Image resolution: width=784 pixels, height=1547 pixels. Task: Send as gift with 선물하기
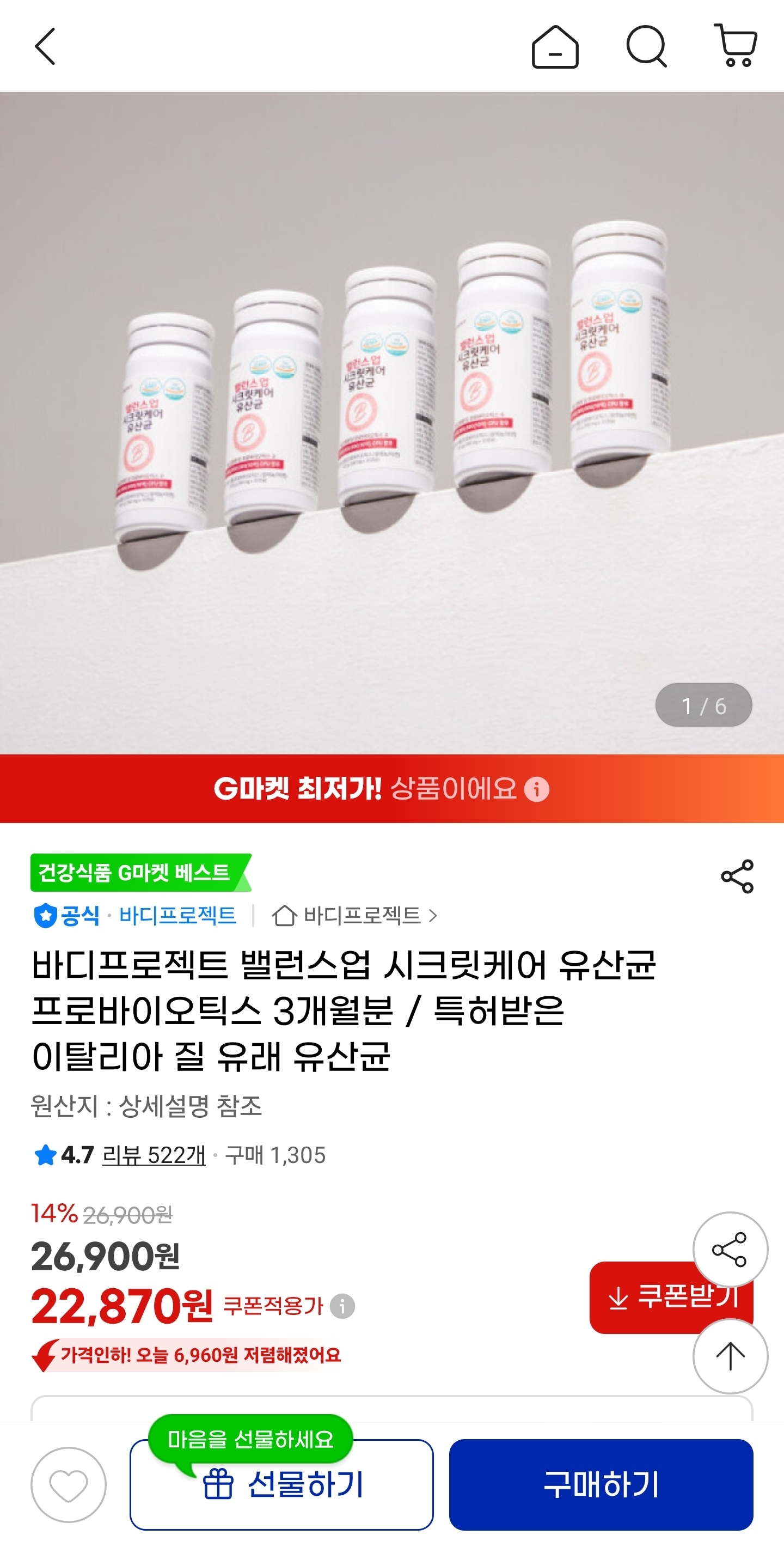point(281,1484)
